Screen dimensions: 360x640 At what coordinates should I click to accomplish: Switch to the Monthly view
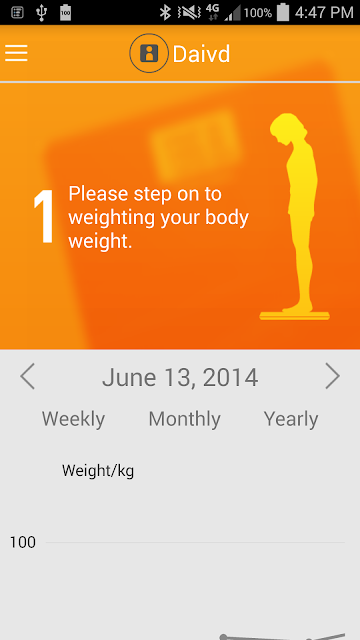pos(184,419)
